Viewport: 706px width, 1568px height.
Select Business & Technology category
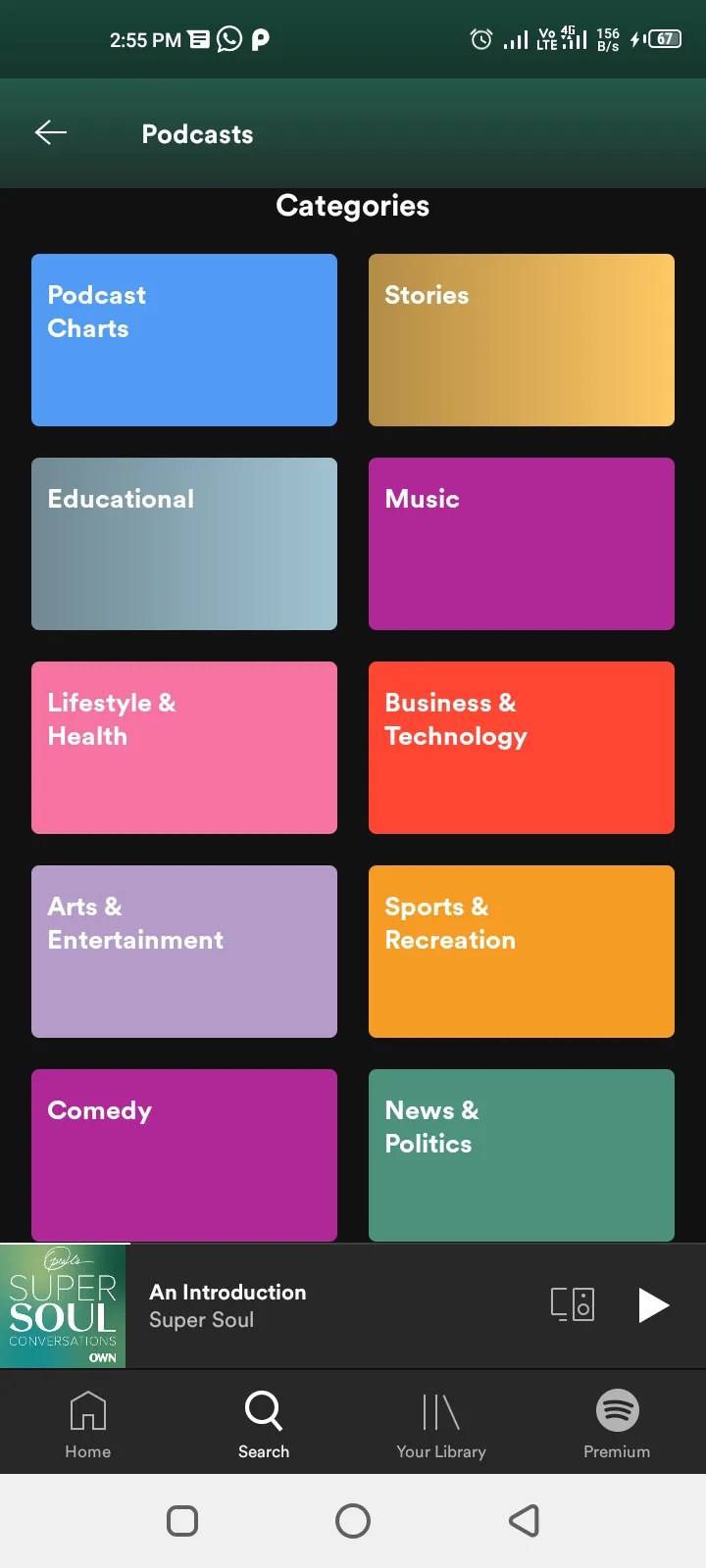pos(521,748)
